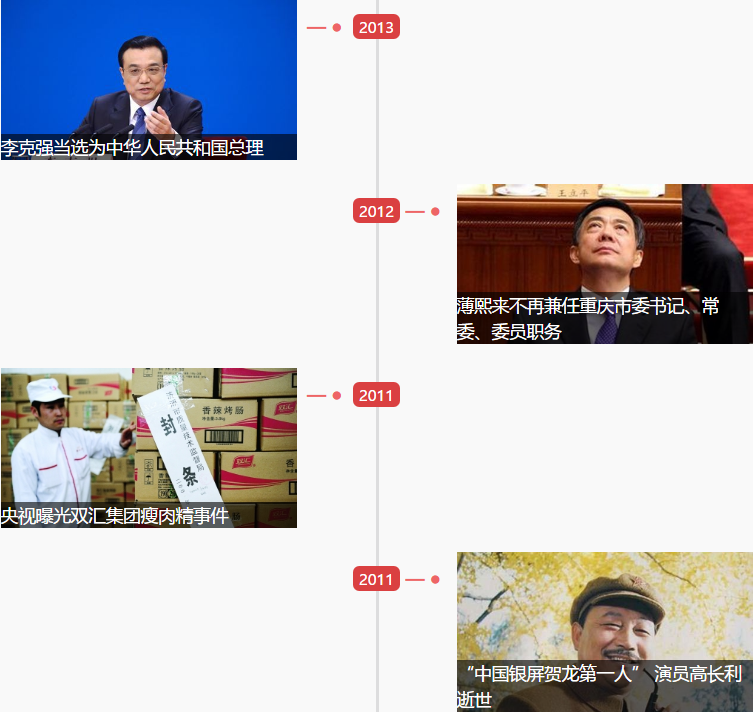Viewport: 753px width, 712px height.
Task: Select the 2012 timeline marker
Action: (x=376, y=211)
